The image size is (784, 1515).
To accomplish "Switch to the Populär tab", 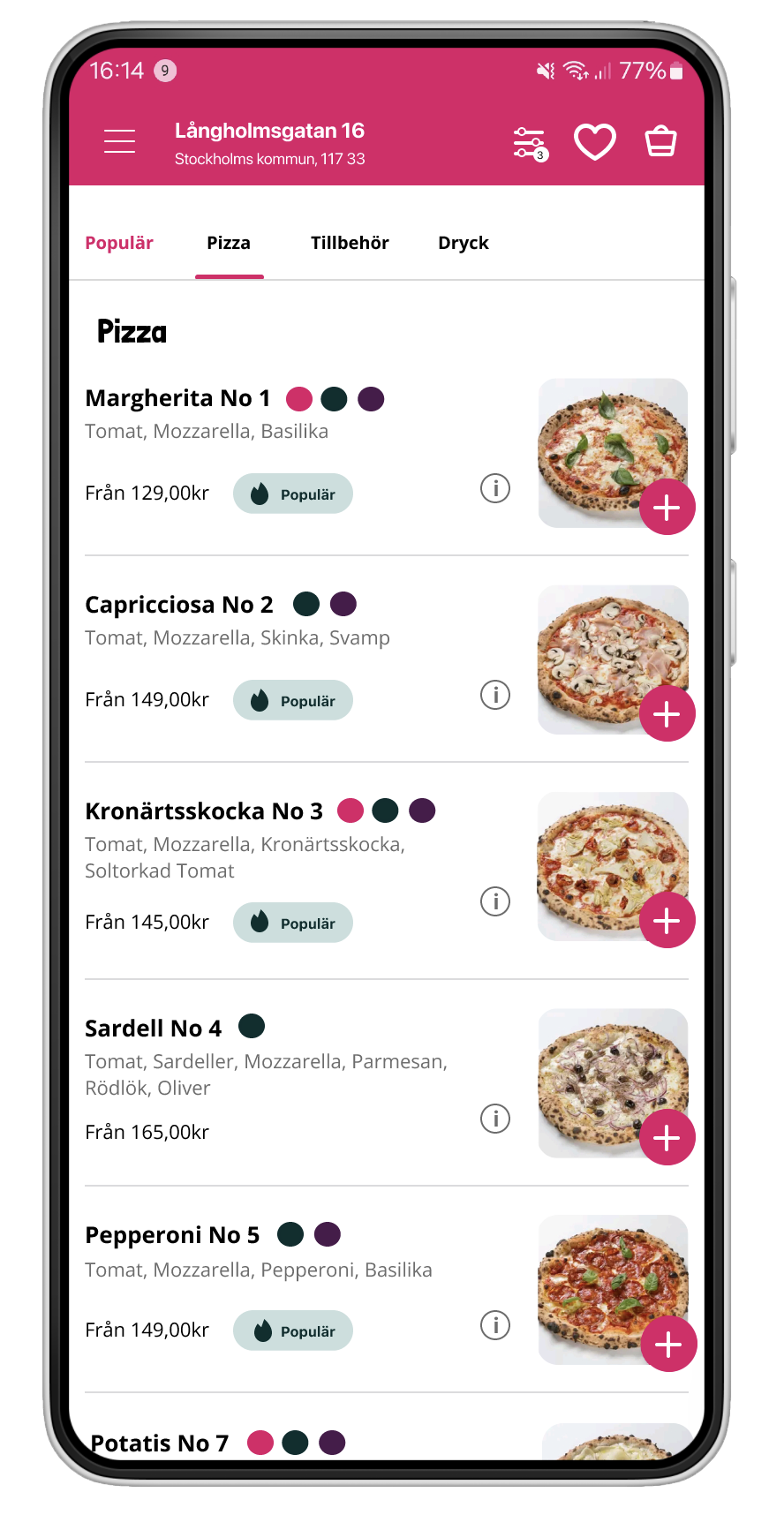I will 119,243.
